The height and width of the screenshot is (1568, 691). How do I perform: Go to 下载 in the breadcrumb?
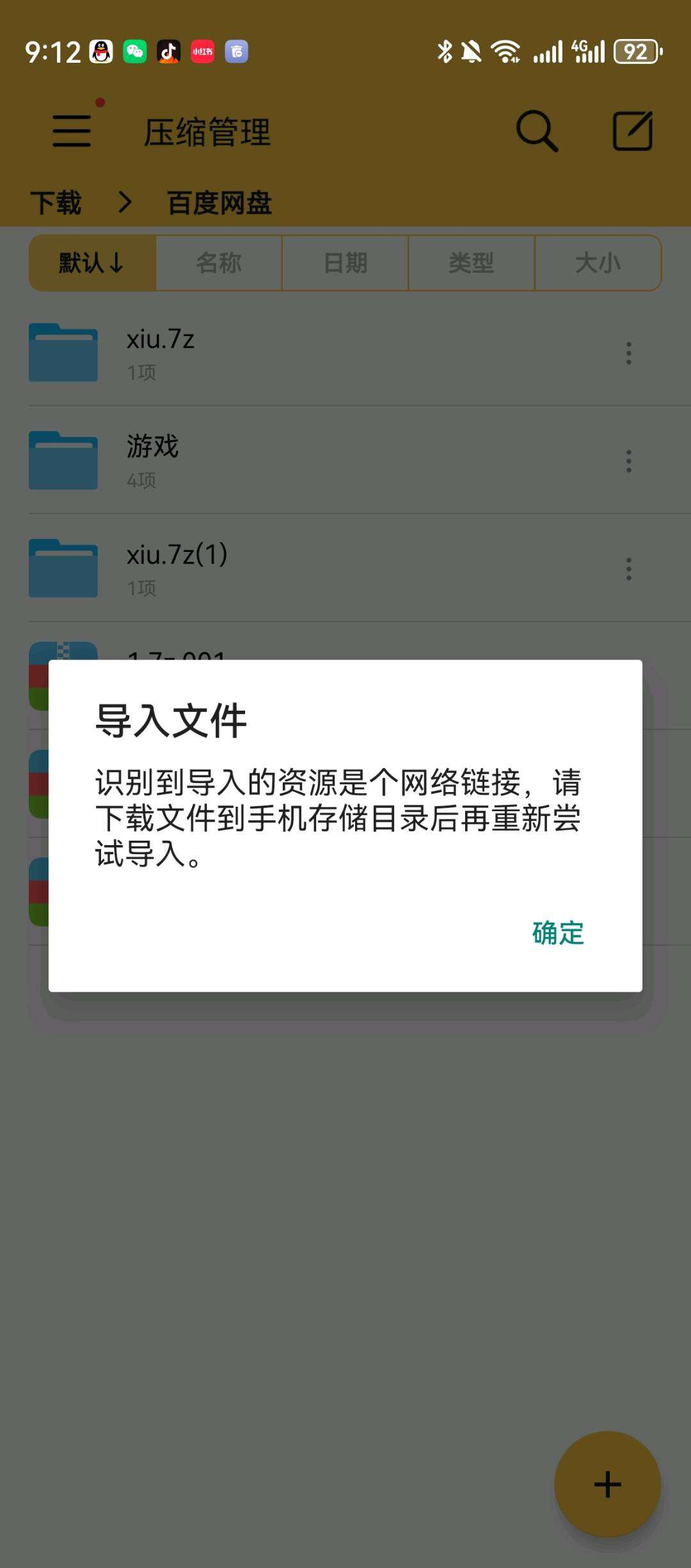click(56, 203)
